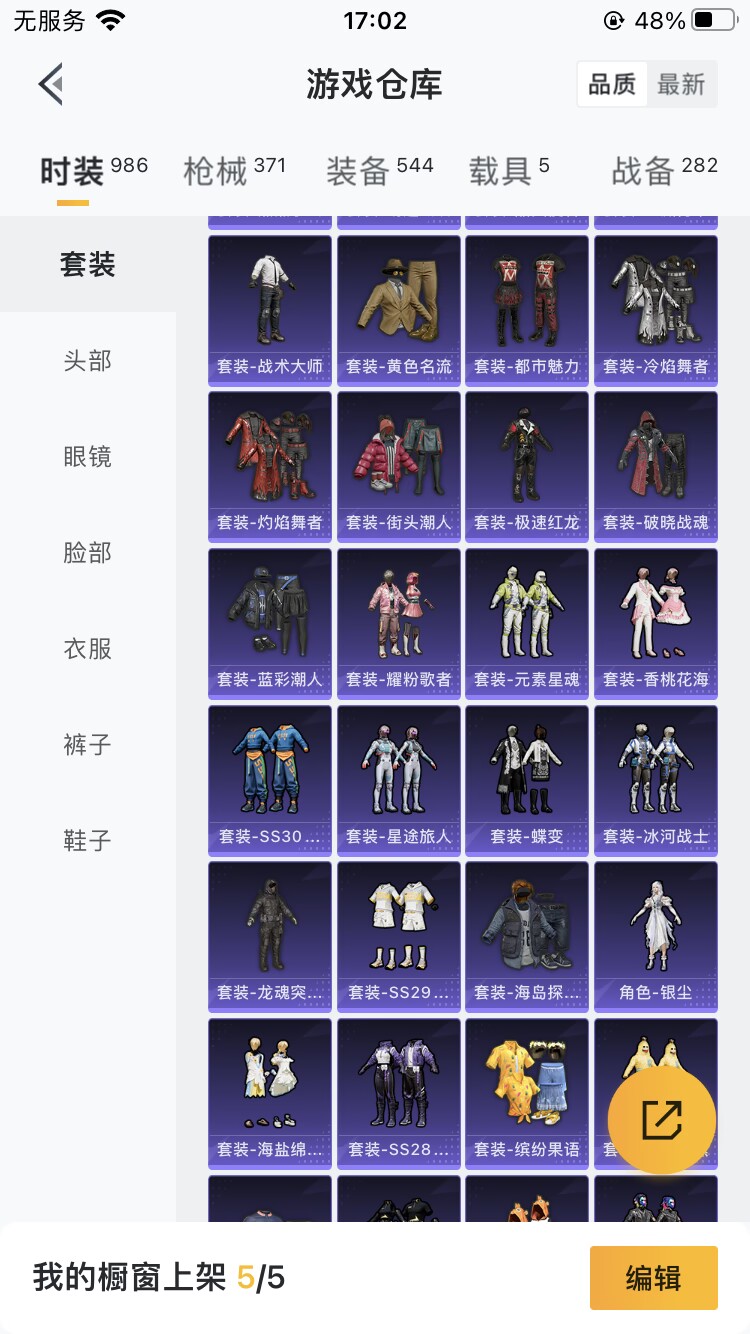Viewport: 750px width, 1334px height.
Task: Tap the 编辑 button
Action: point(654,1278)
